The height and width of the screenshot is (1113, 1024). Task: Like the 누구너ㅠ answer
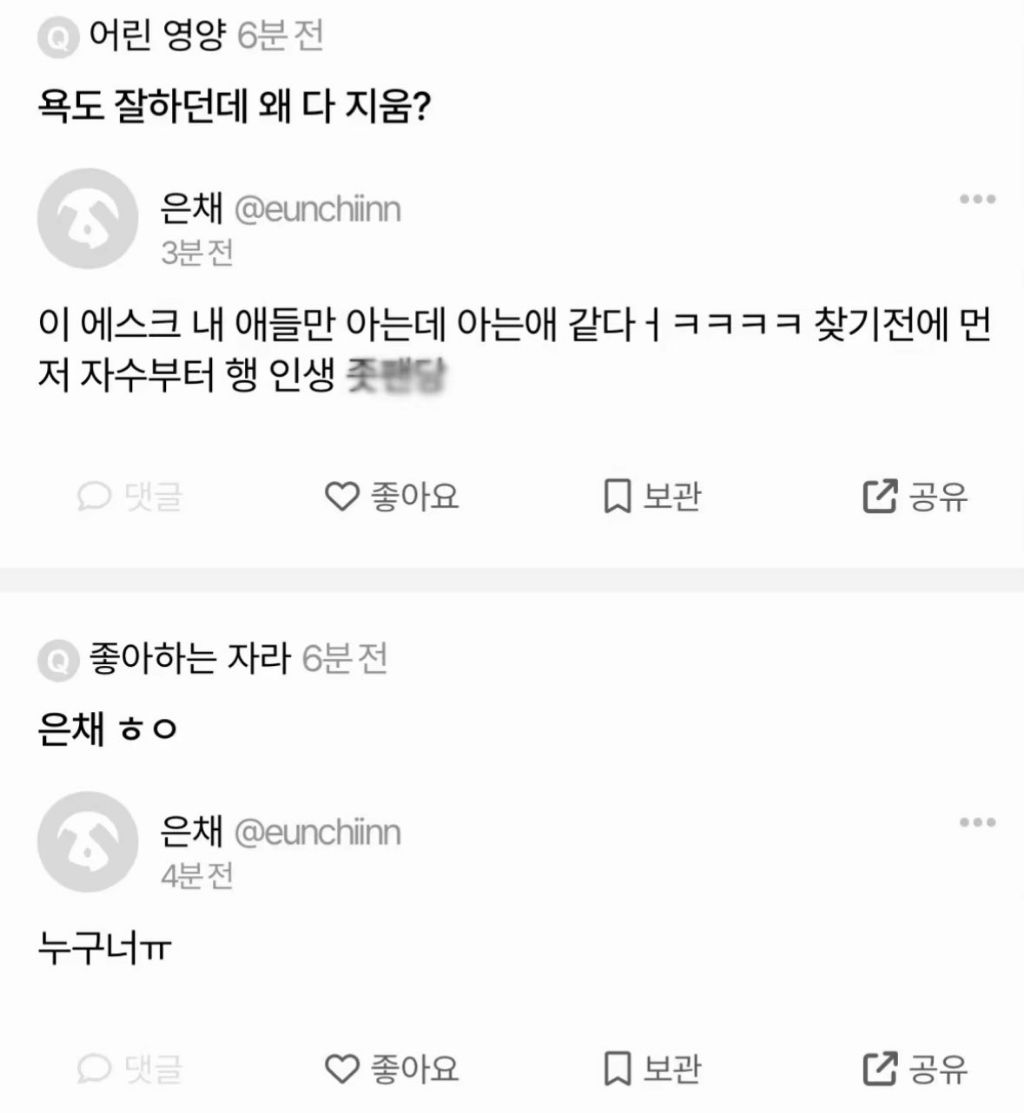pyautogui.click(x=393, y=1070)
